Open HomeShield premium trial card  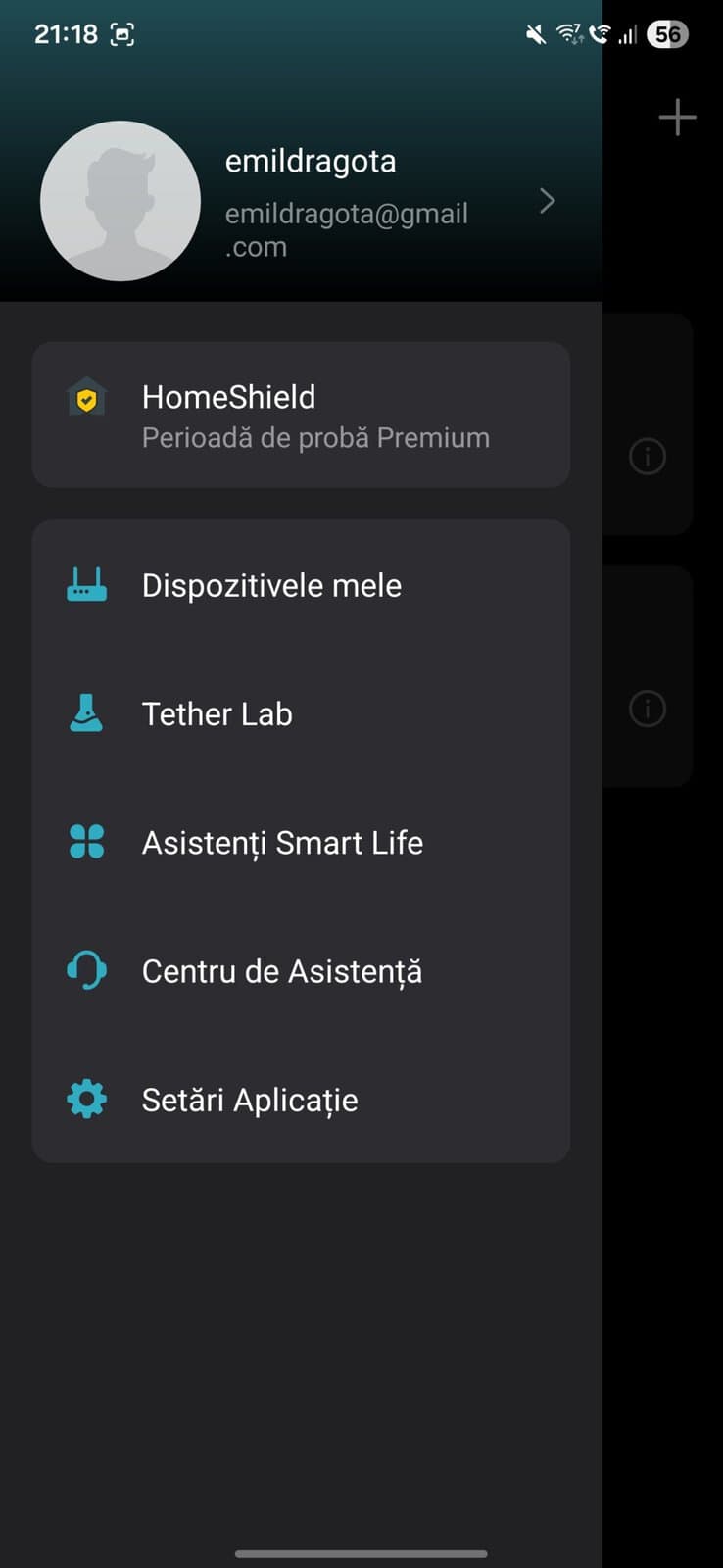301,415
